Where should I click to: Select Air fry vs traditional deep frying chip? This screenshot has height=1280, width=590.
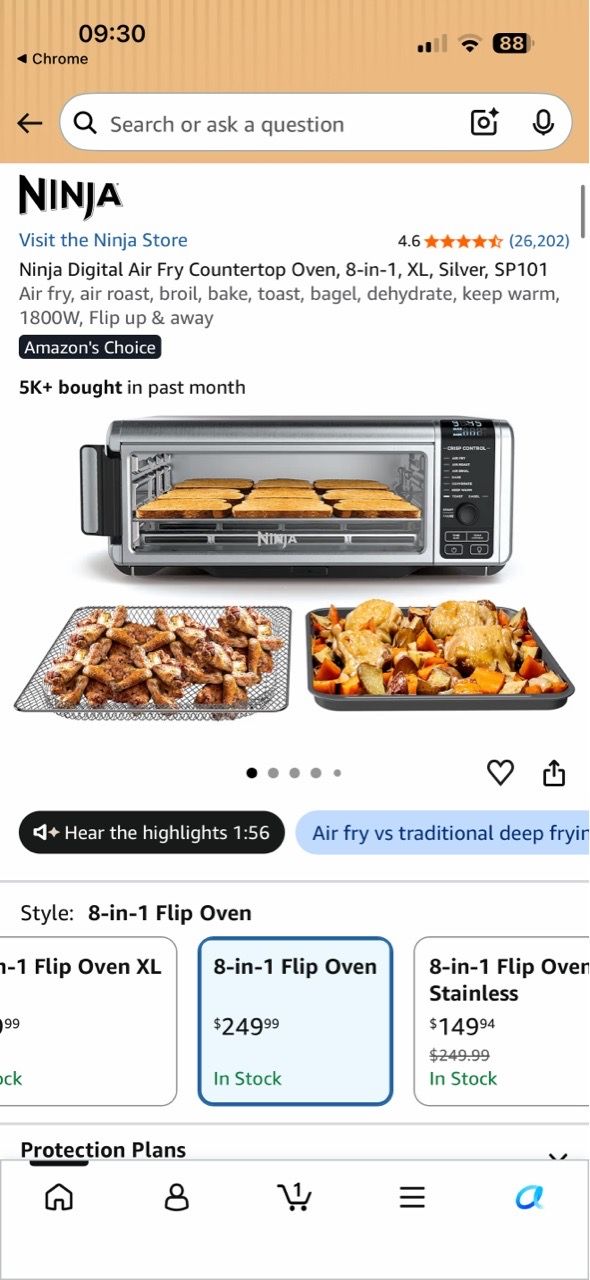click(x=442, y=833)
